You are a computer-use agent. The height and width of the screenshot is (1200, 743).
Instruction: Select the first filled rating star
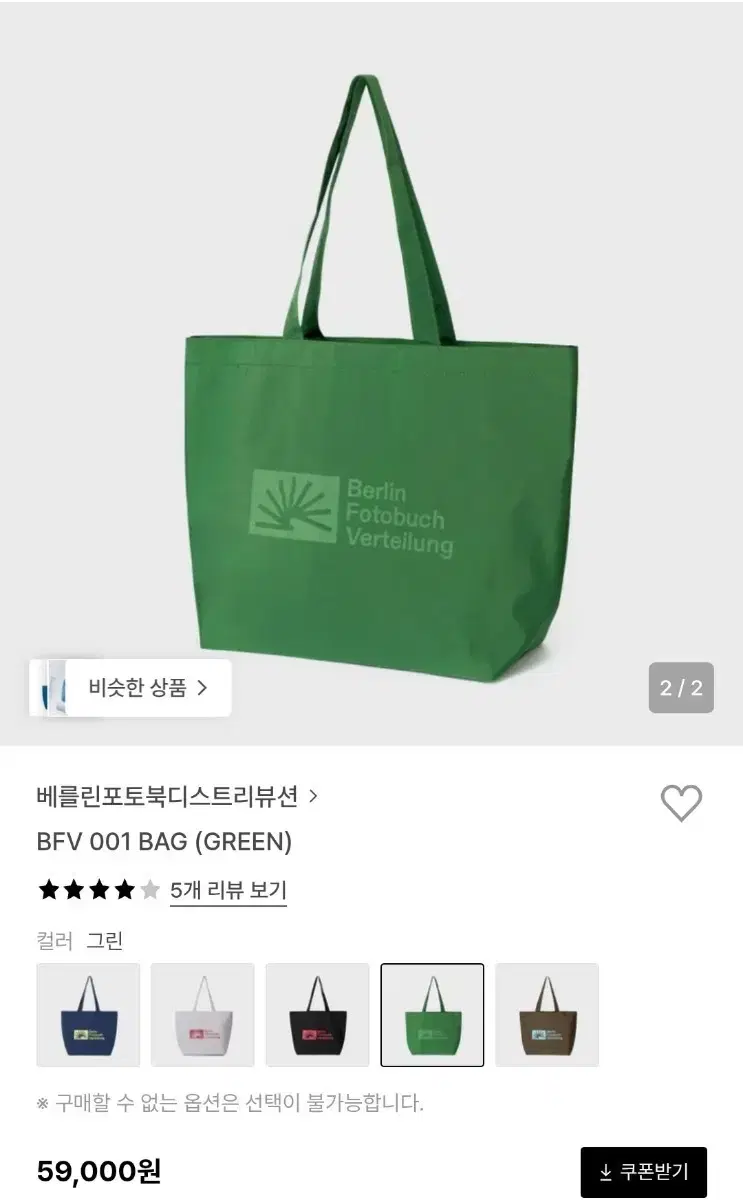coord(48,887)
